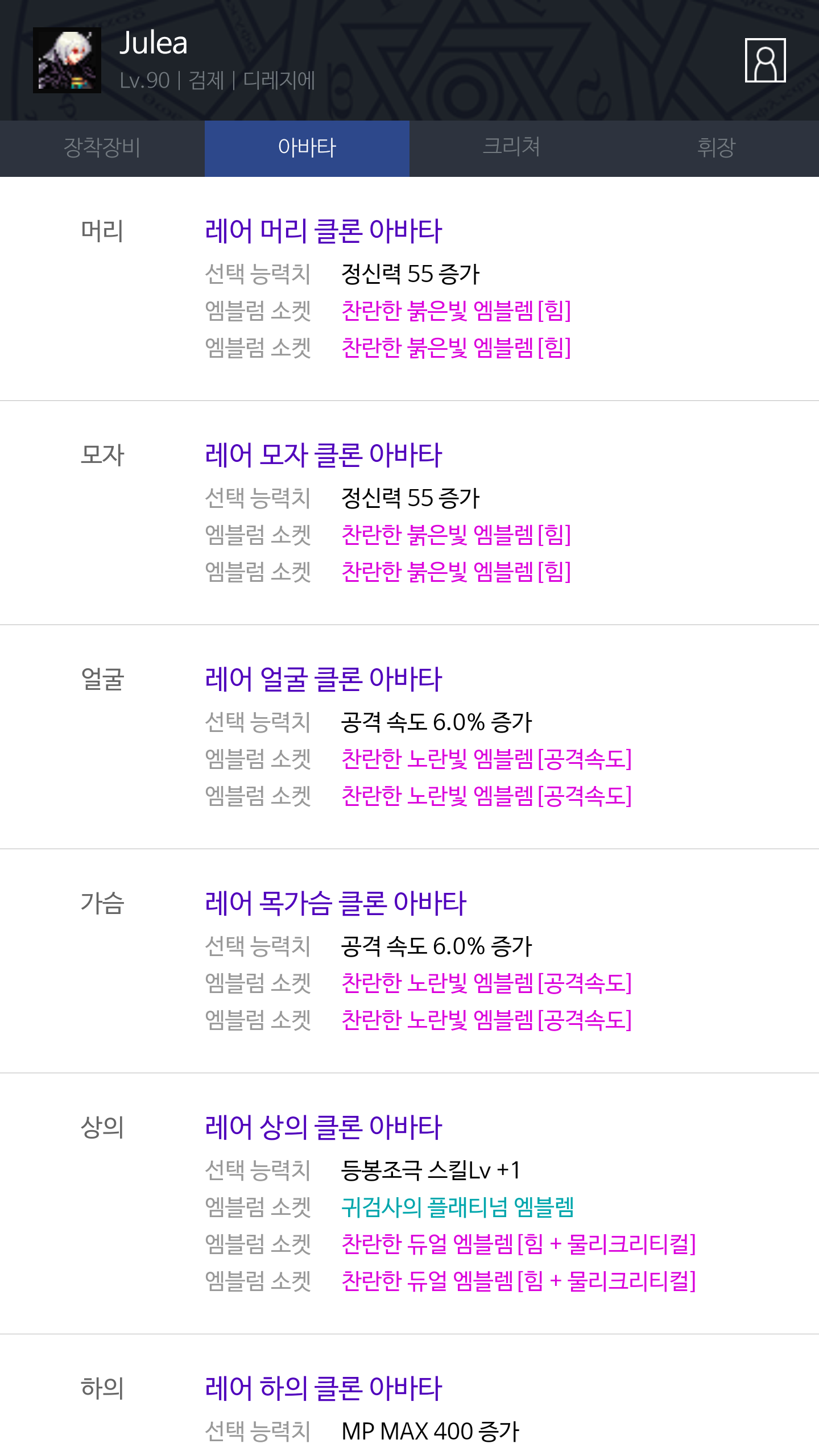819x1456 pixels.
Task: Select the 아바타 tab
Action: coord(307,148)
